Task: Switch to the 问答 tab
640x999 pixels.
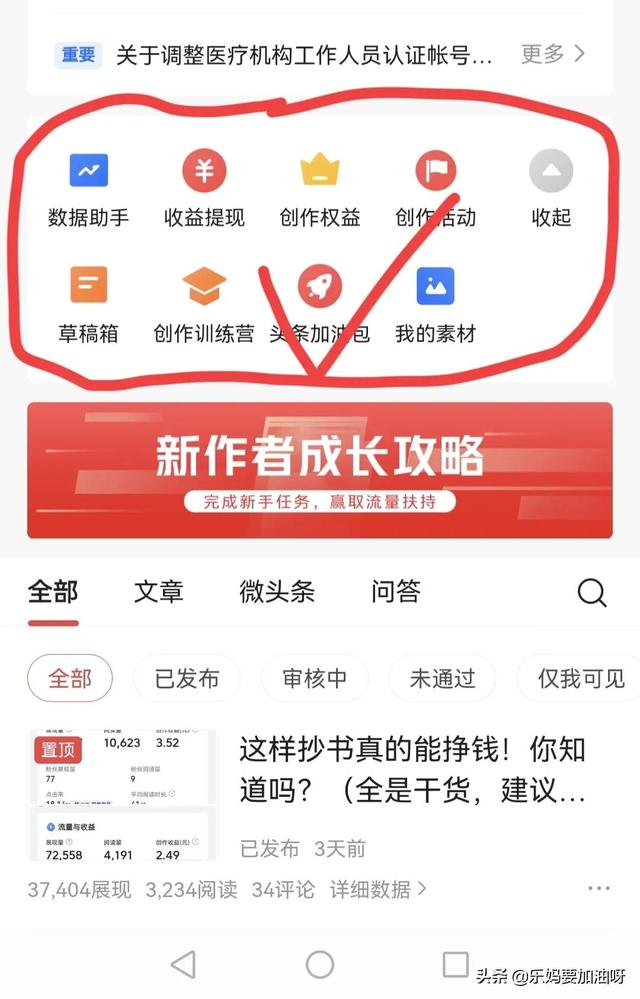Action: [x=396, y=592]
